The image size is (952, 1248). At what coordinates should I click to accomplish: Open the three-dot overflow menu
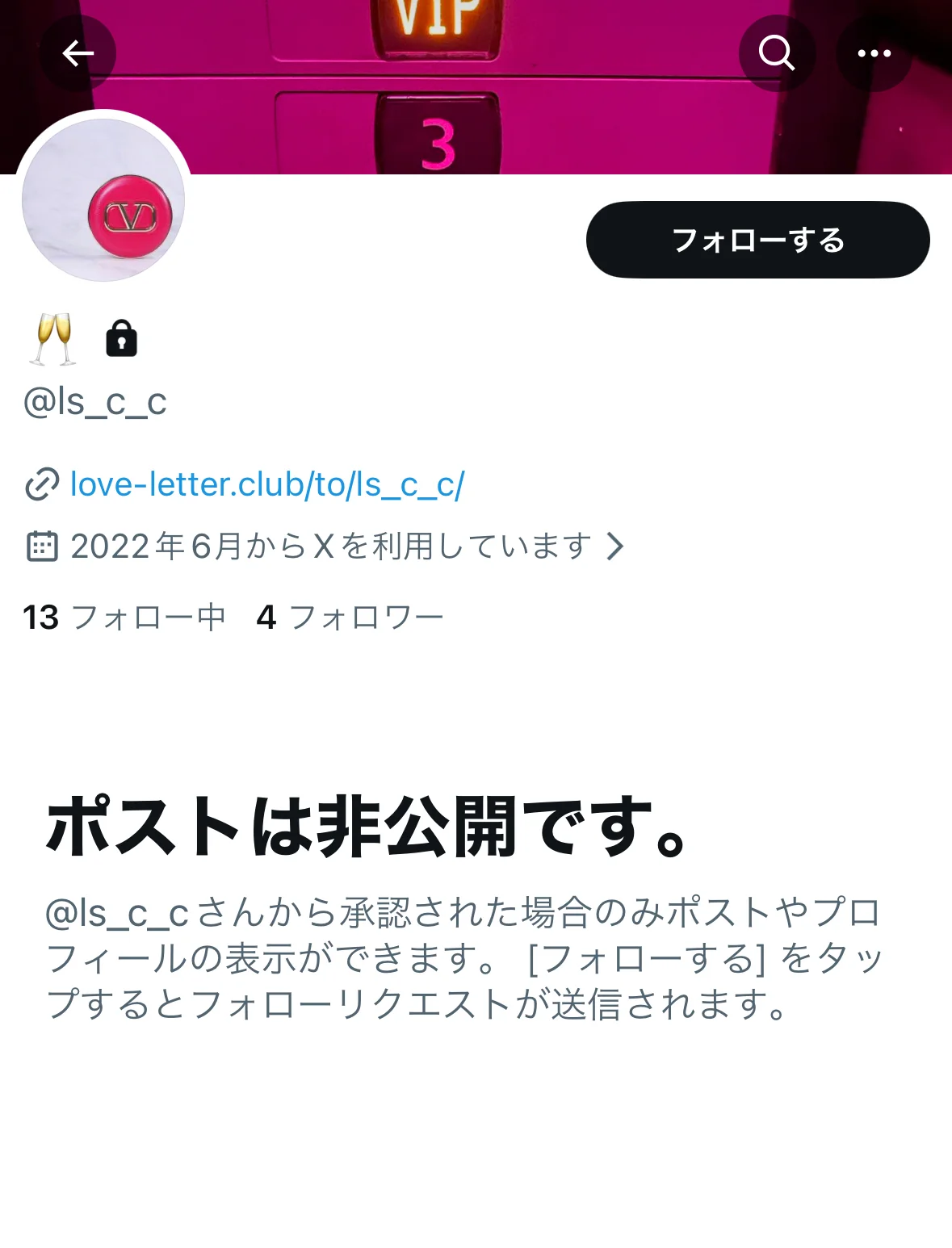point(874,54)
